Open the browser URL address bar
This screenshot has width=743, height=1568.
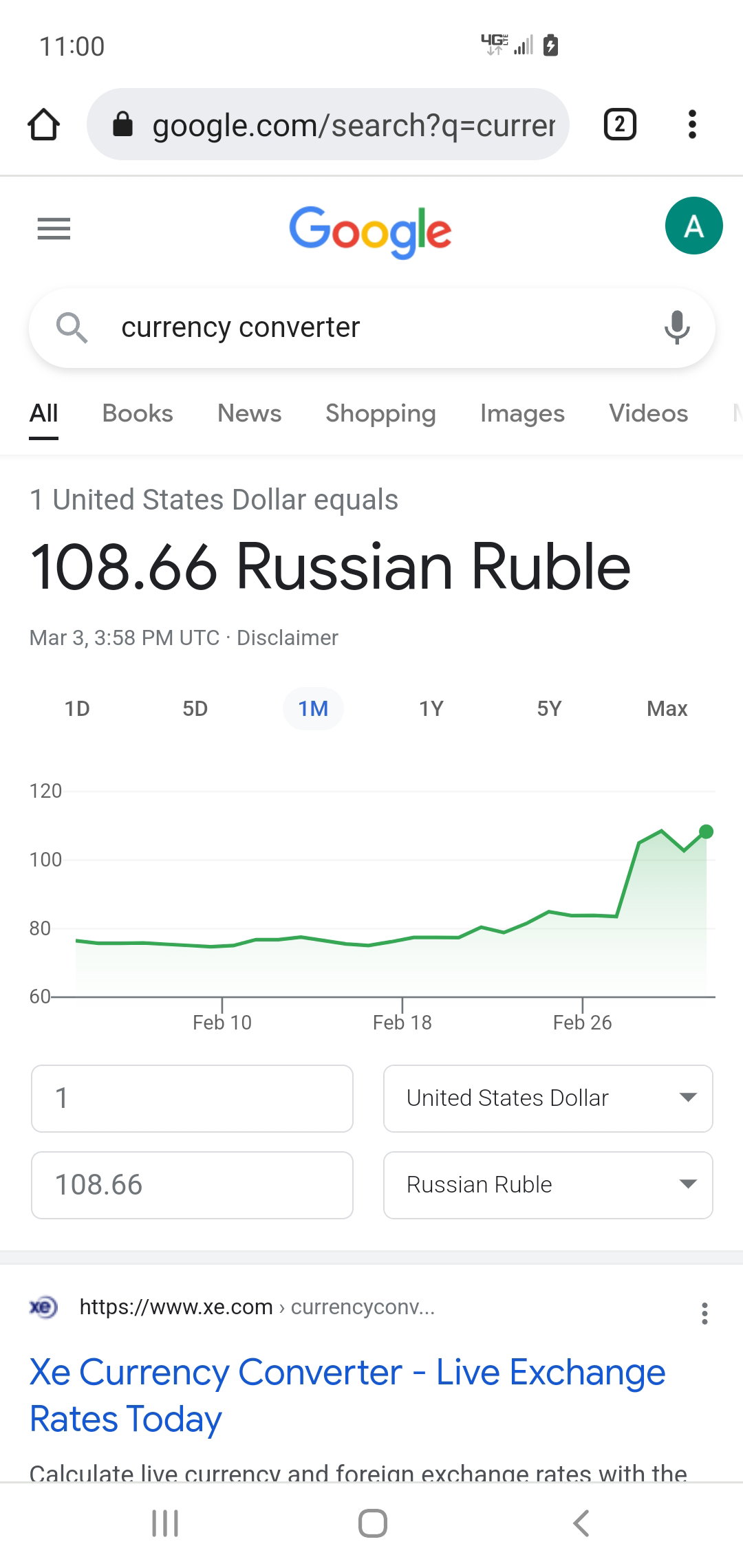coord(328,124)
